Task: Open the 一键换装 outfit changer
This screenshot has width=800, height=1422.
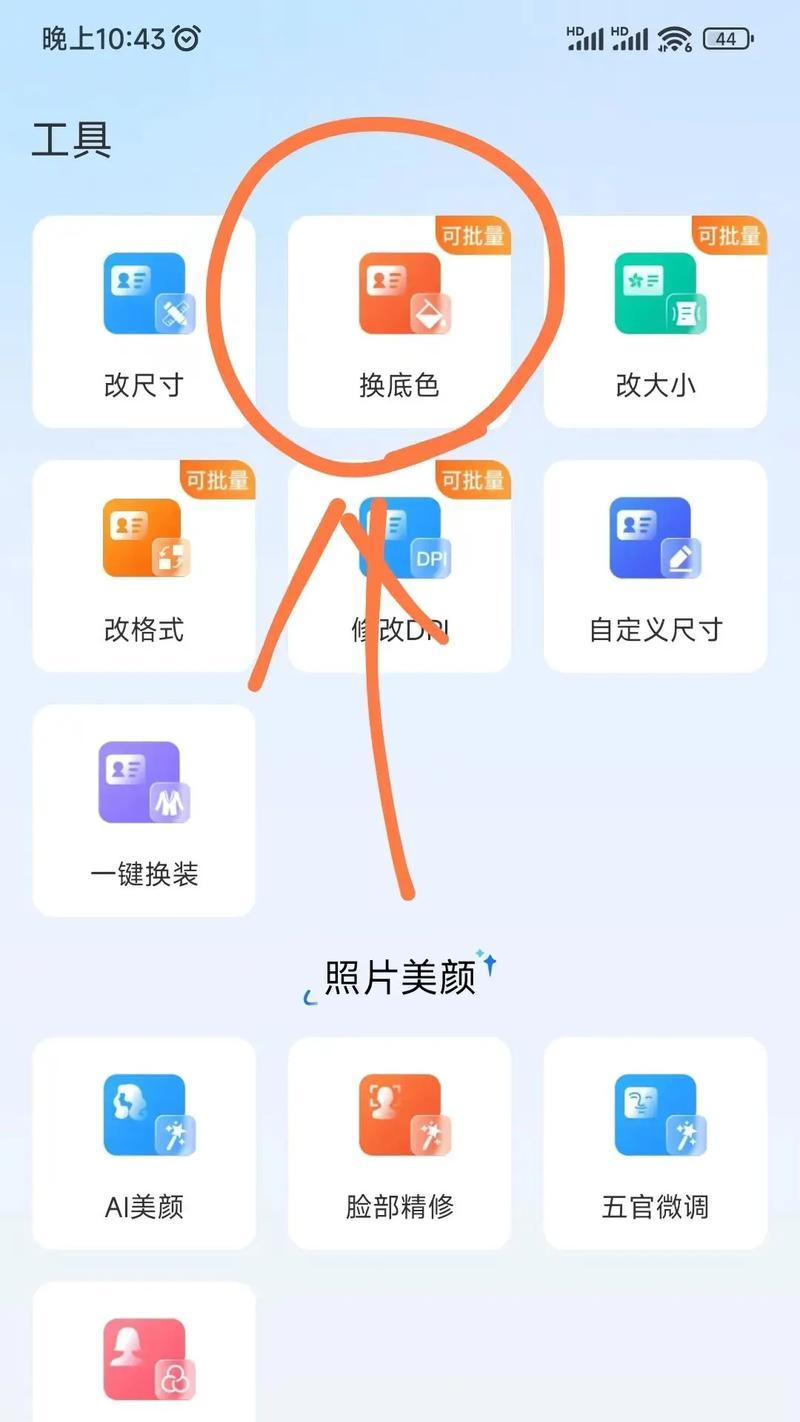Action: (x=144, y=811)
